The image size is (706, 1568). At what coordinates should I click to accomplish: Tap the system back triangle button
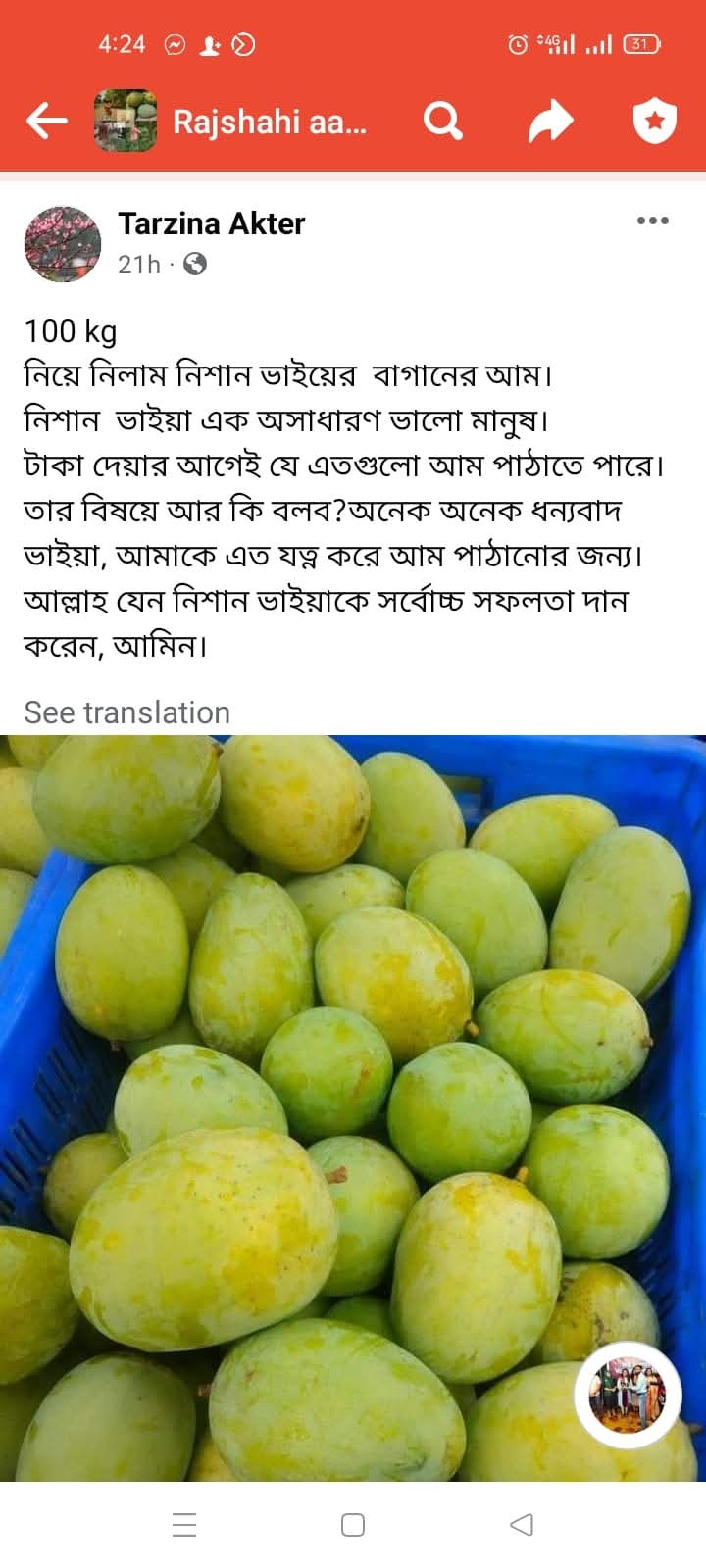[522, 1525]
